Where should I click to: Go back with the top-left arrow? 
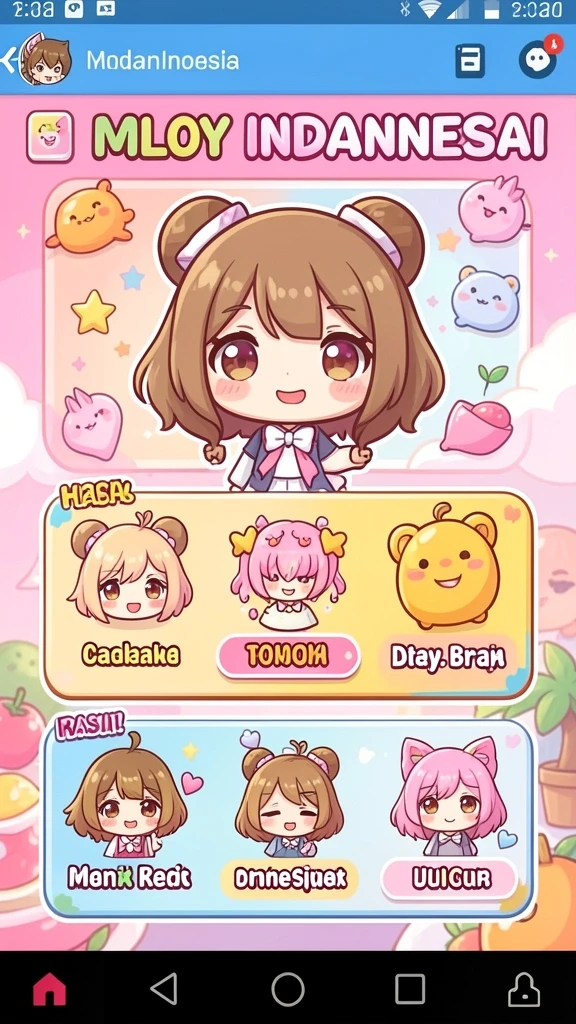[x=8, y=61]
